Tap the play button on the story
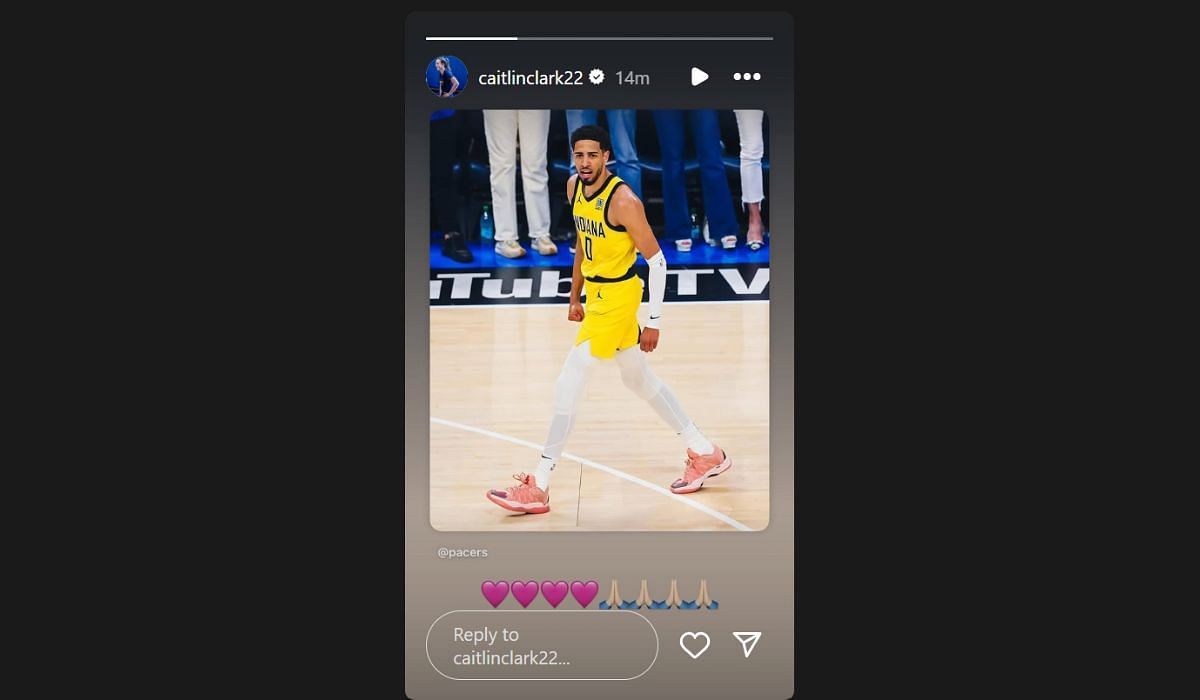This screenshot has width=1200, height=700. coord(699,77)
